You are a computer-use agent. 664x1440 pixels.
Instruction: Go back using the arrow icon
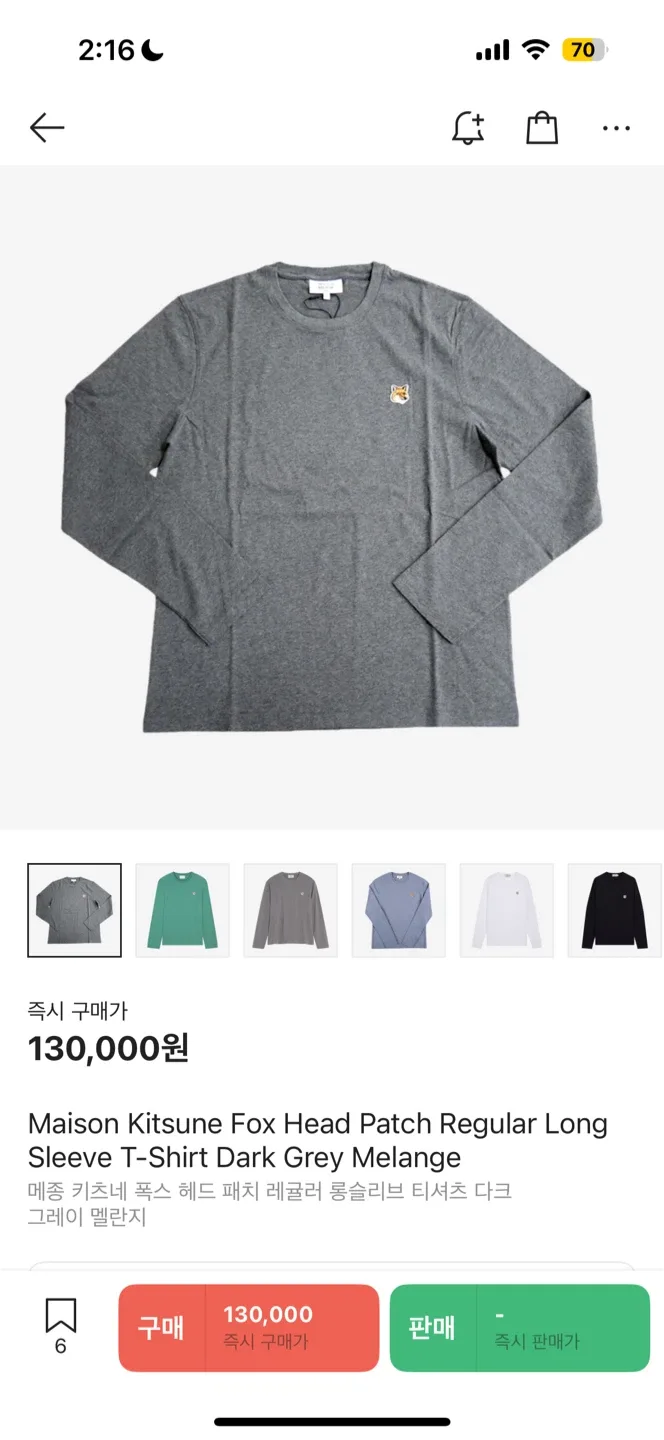(47, 128)
